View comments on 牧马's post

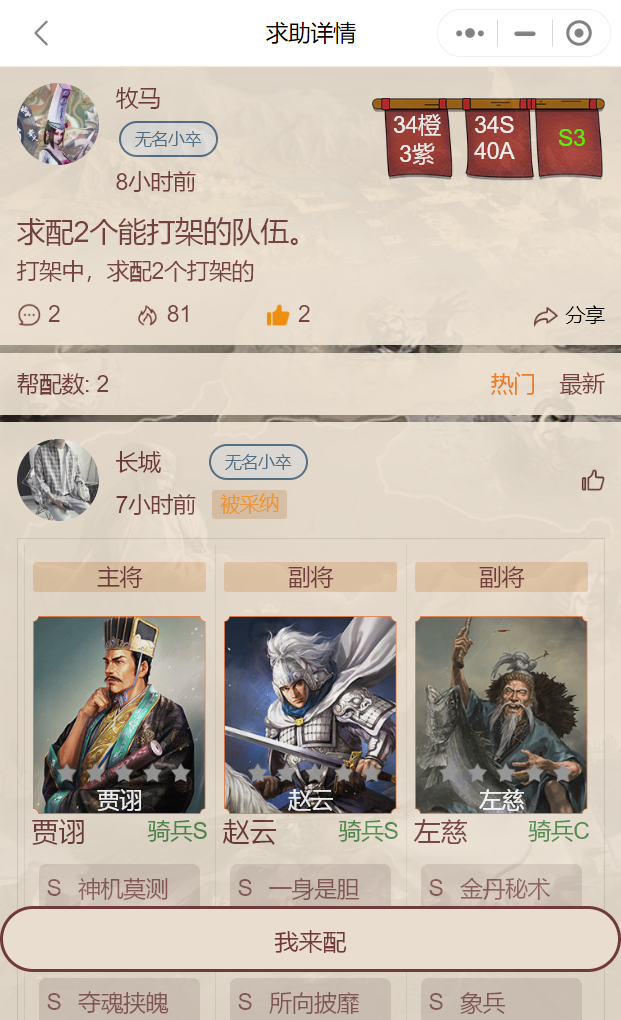coord(39,315)
